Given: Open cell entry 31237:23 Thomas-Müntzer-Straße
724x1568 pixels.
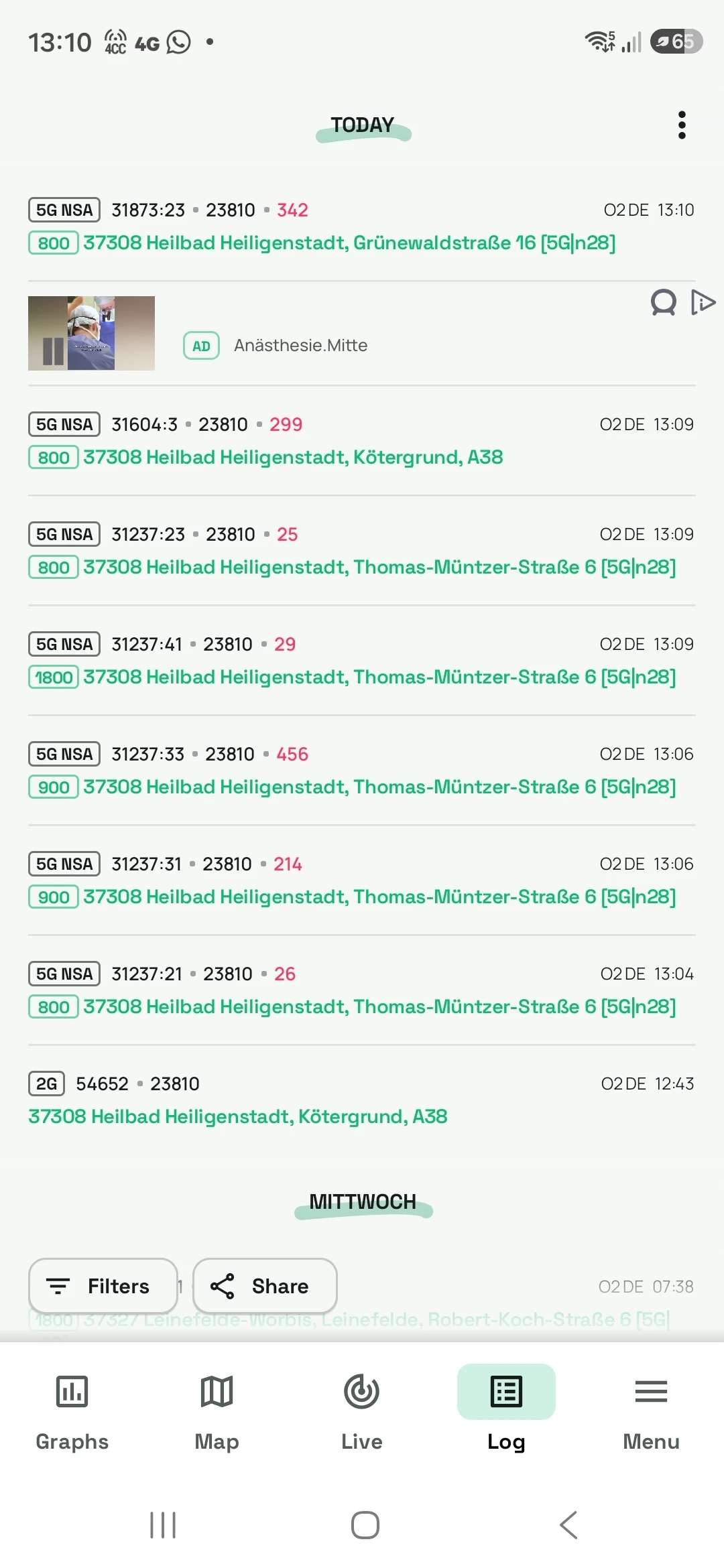Looking at the screenshot, I should [362, 551].
